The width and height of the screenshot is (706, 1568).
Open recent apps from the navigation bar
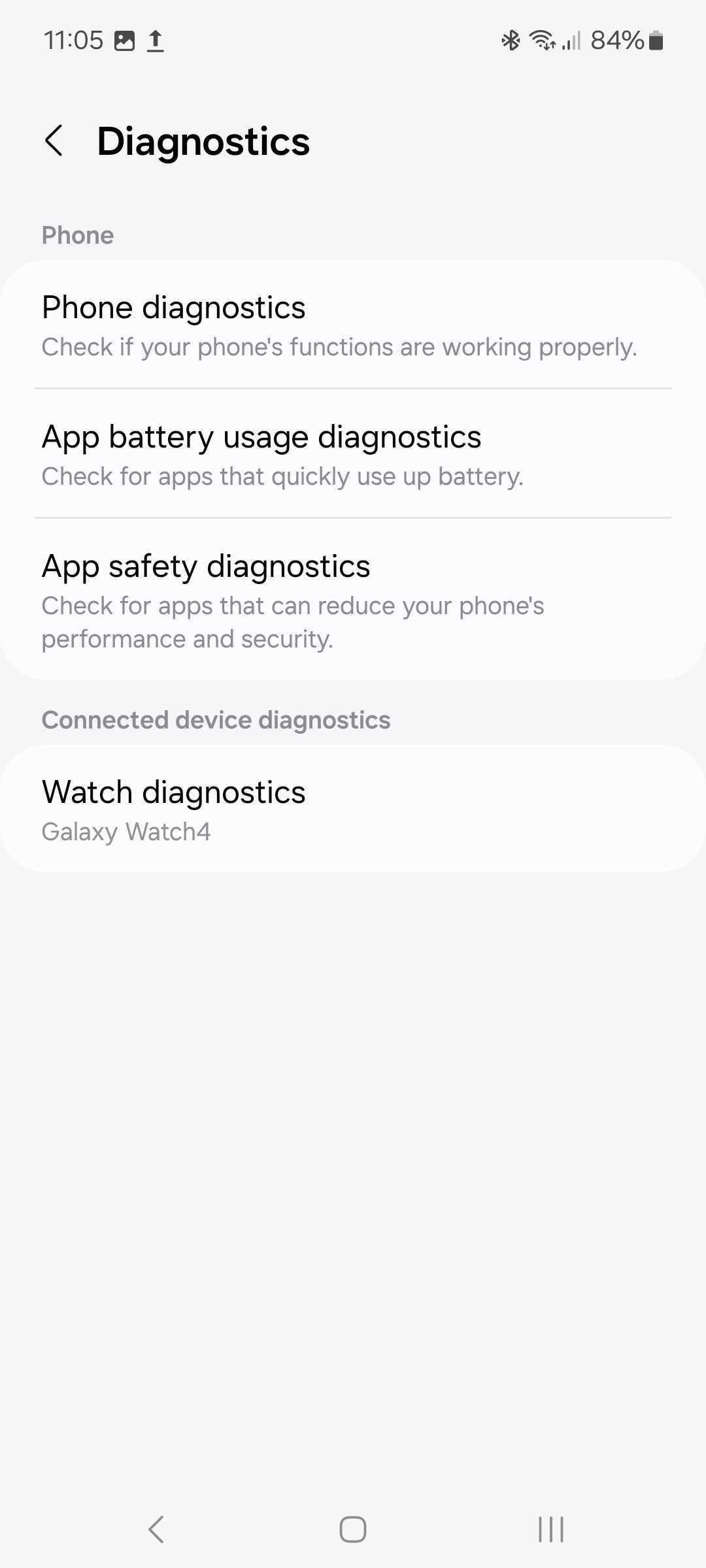click(550, 1529)
